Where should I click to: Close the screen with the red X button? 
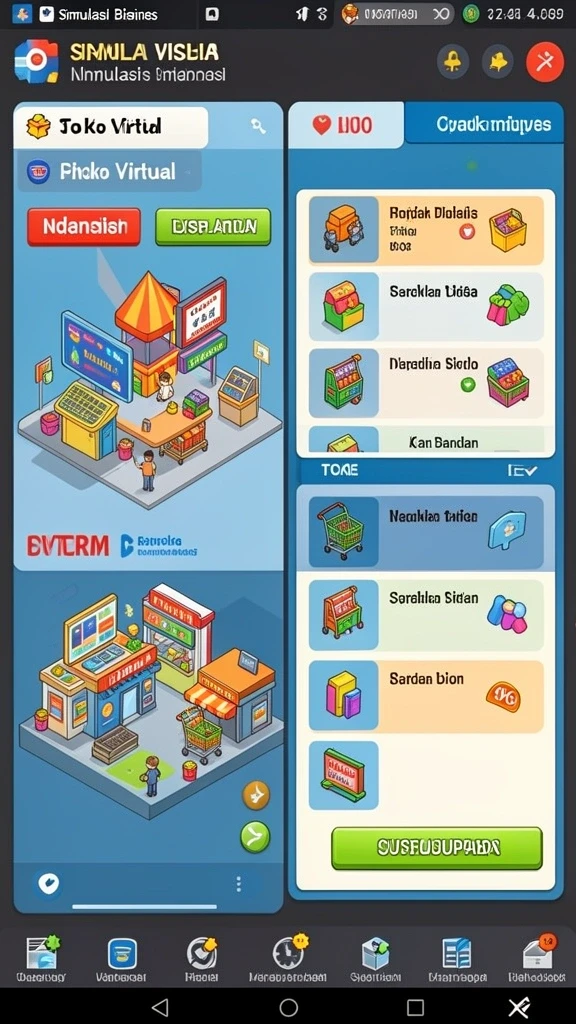(545, 62)
